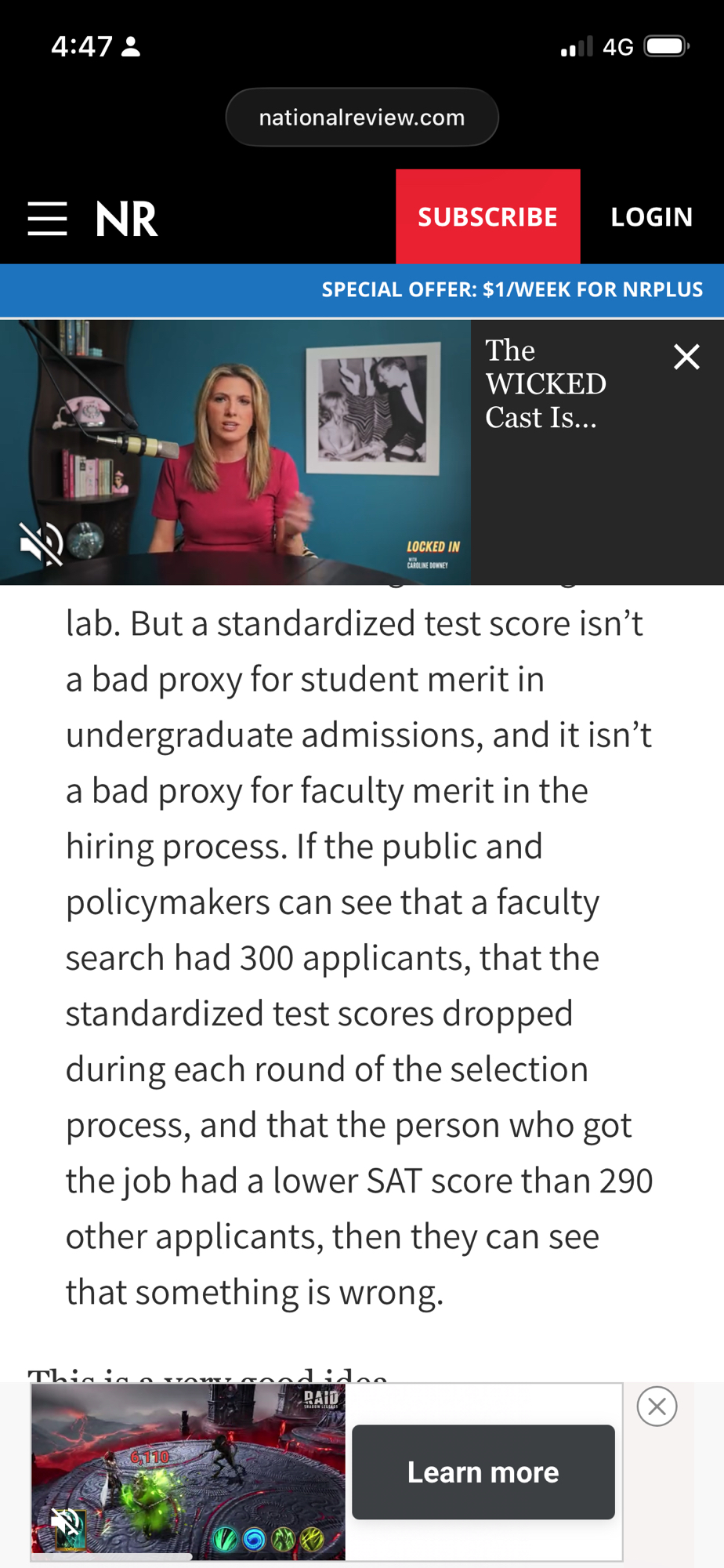This screenshot has width=724, height=1568.
Task: Unmute the Raid ad video
Action: pos(66,1524)
